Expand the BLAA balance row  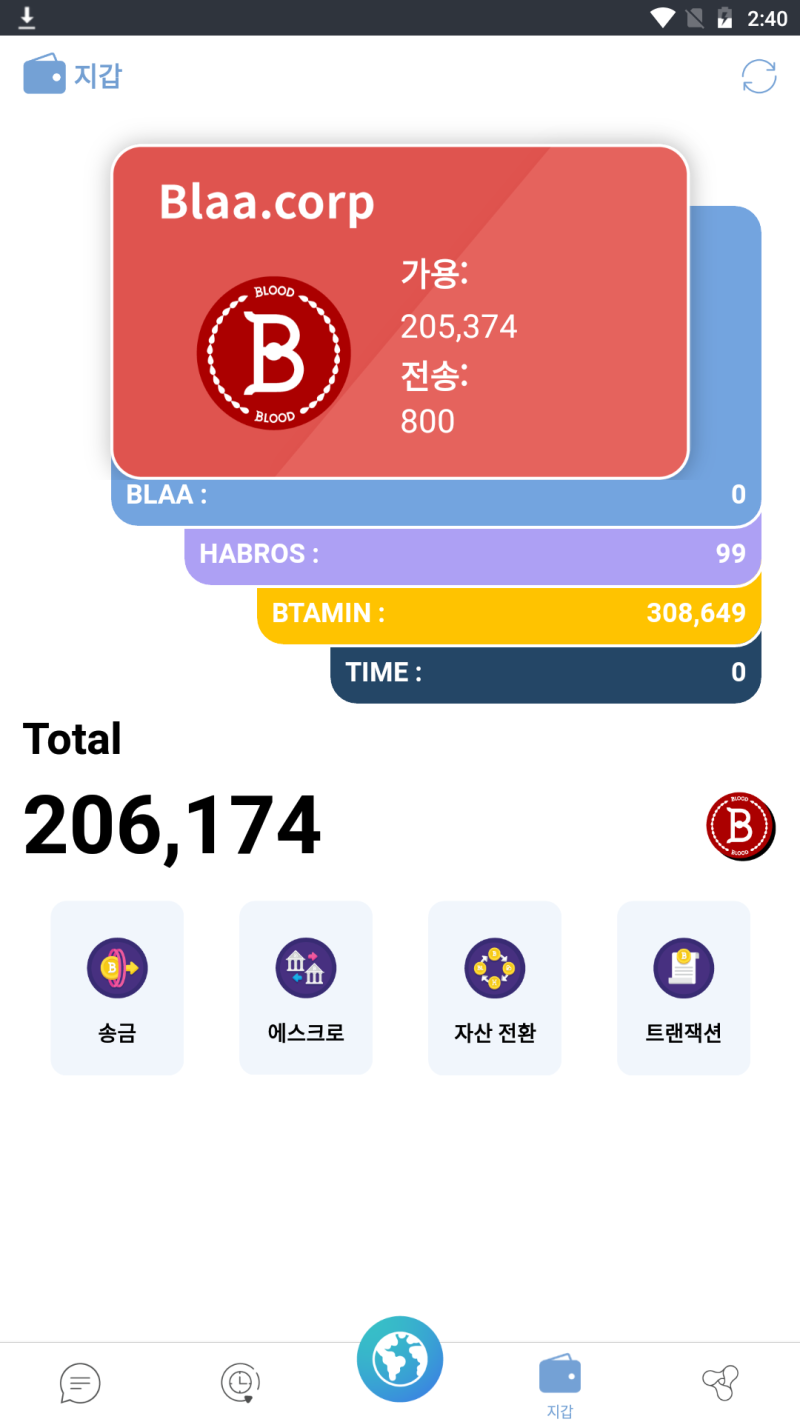tap(436, 494)
